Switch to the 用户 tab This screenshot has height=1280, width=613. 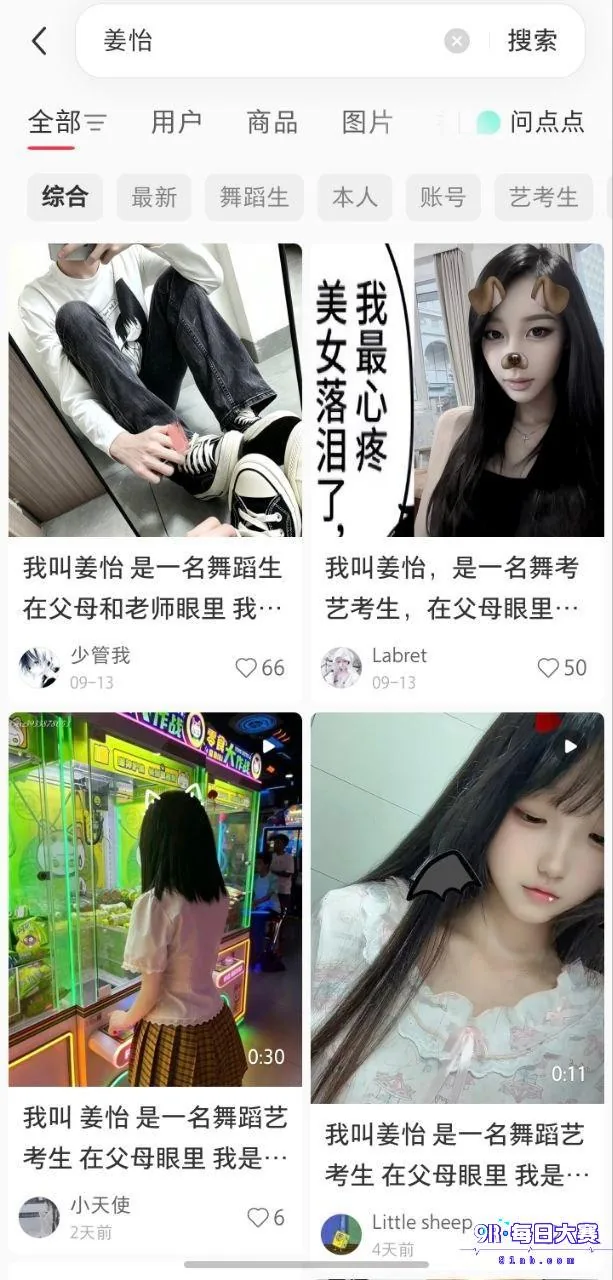pyautogui.click(x=177, y=122)
